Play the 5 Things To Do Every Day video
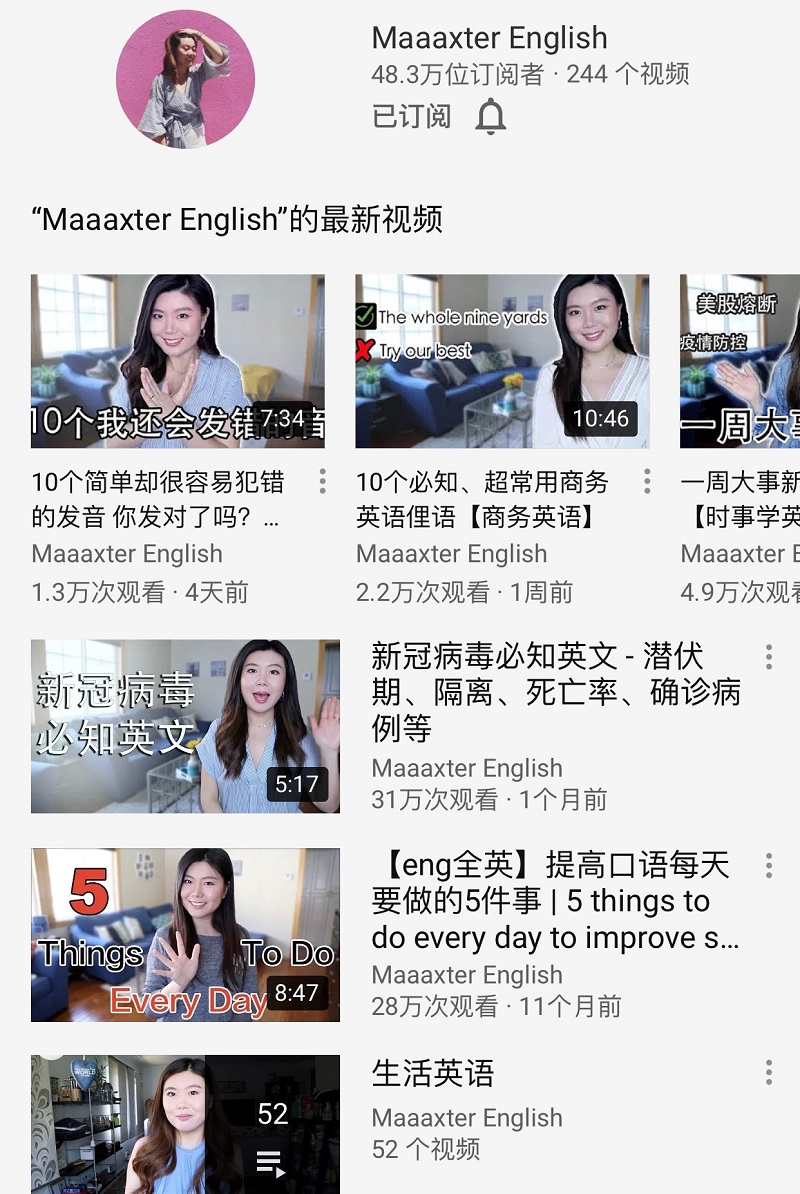Image resolution: width=800 pixels, height=1194 pixels. point(185,935)
